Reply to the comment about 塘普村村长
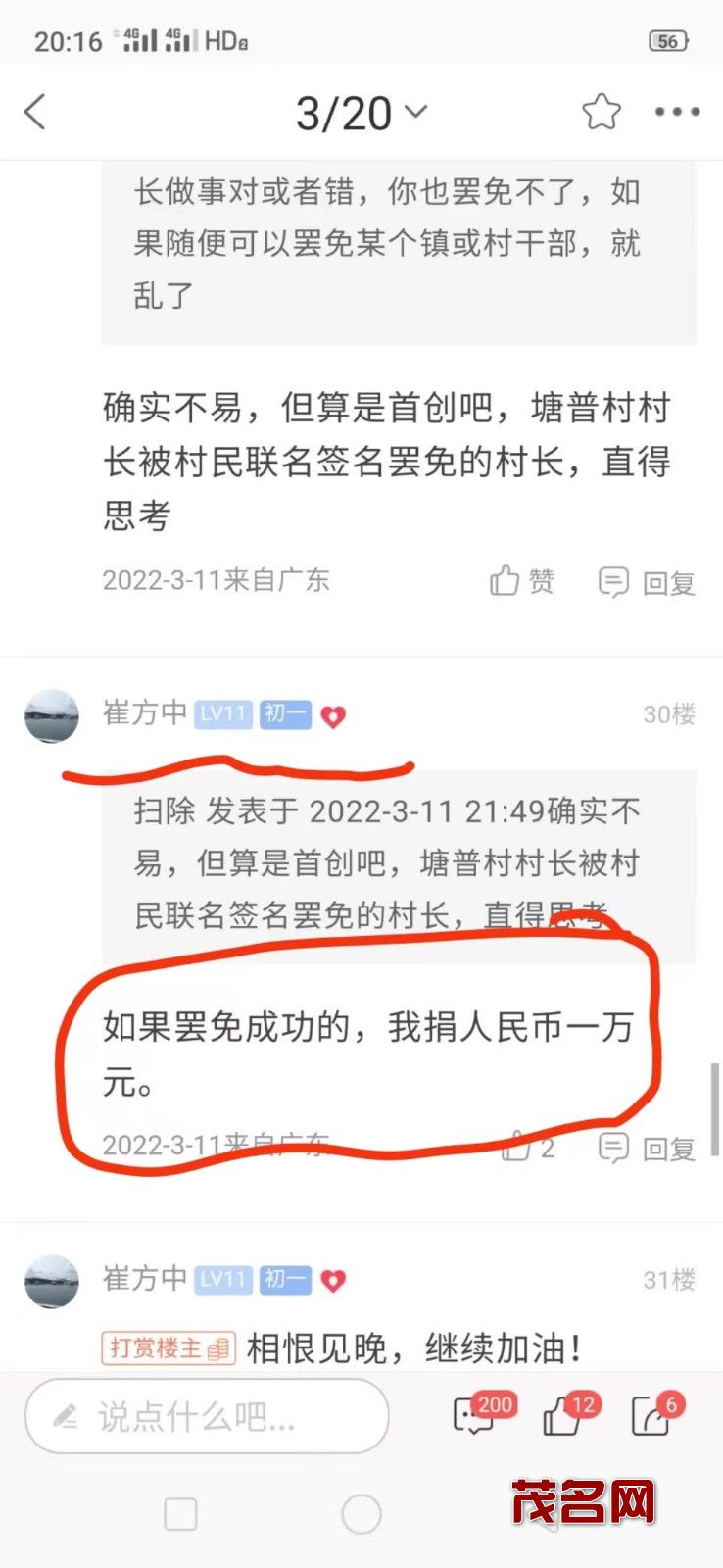Viewport: 723px width, 1568px height. 647,582
